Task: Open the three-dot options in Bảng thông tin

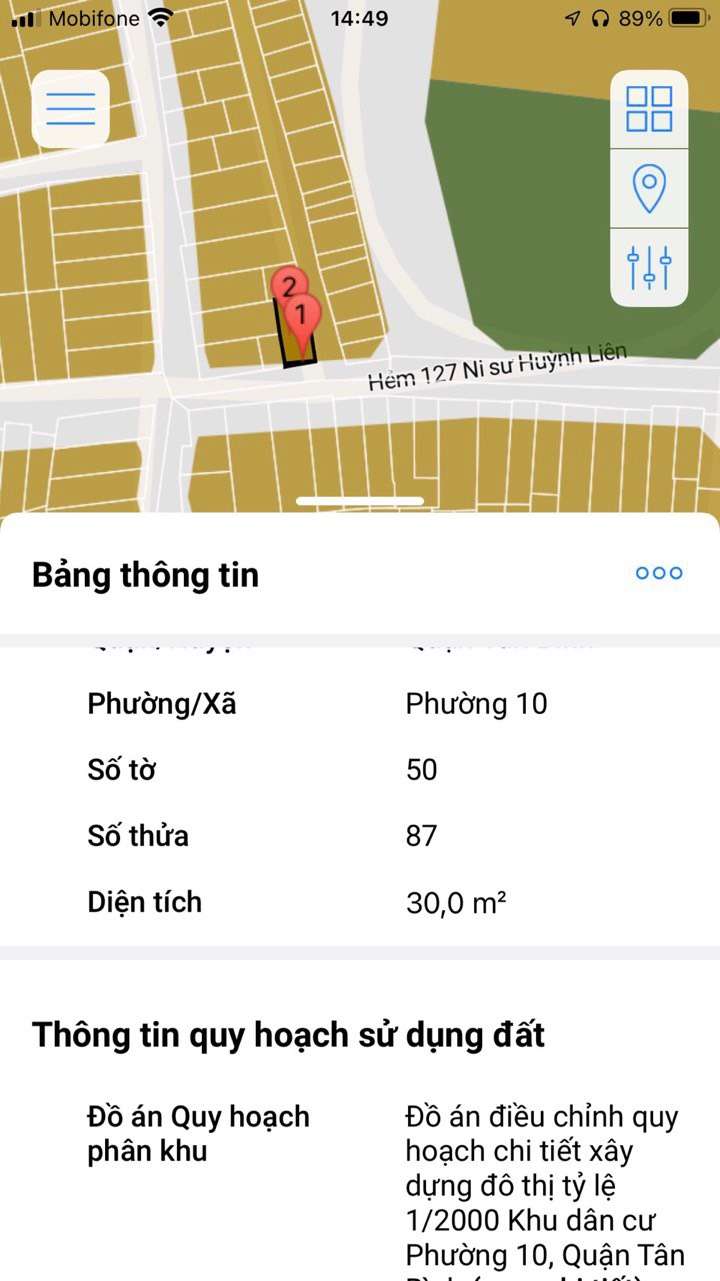Action: [x=659, y=573]
